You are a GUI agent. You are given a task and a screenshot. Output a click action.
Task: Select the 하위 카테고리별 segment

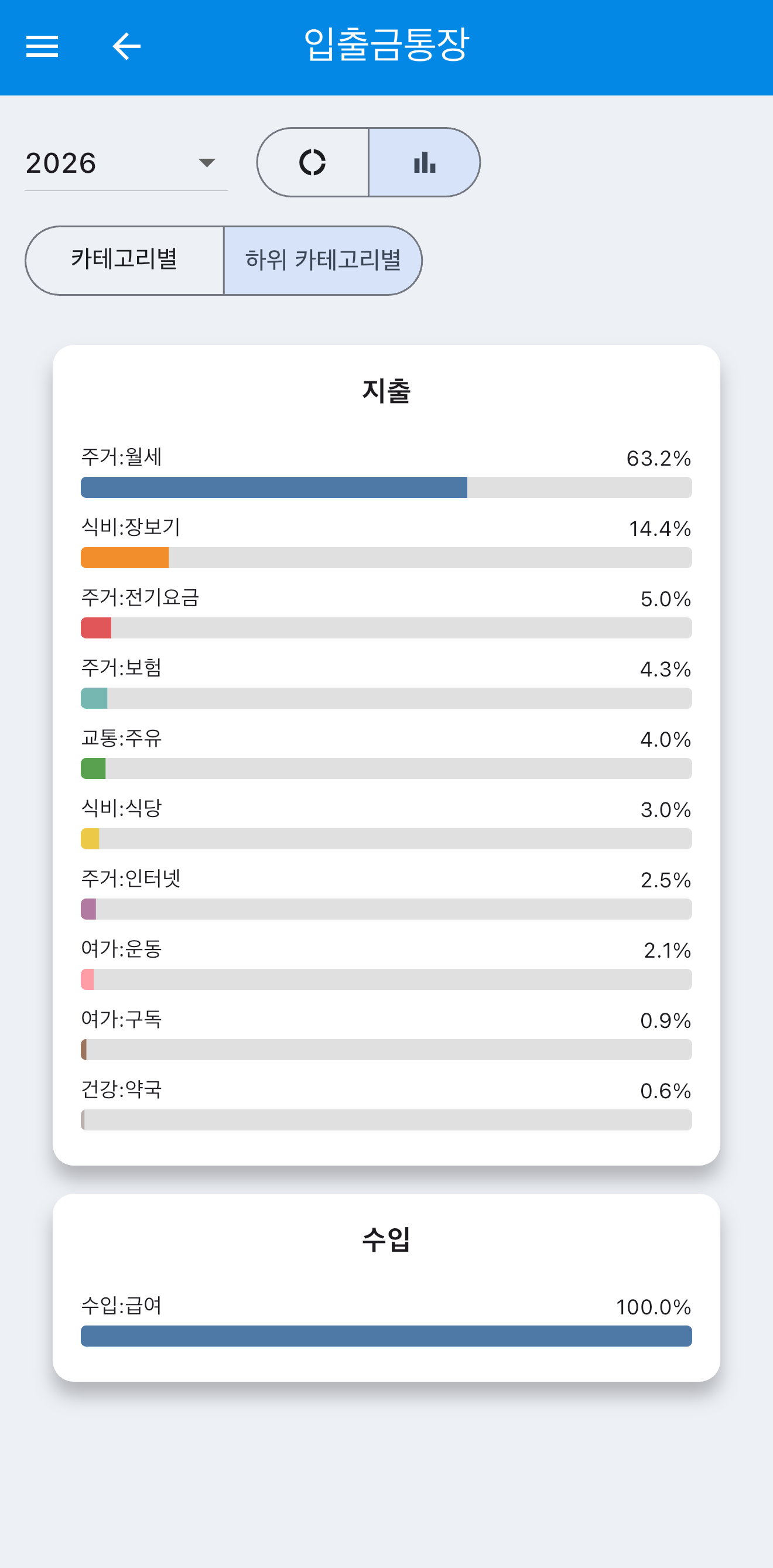[x=323, y=261]
